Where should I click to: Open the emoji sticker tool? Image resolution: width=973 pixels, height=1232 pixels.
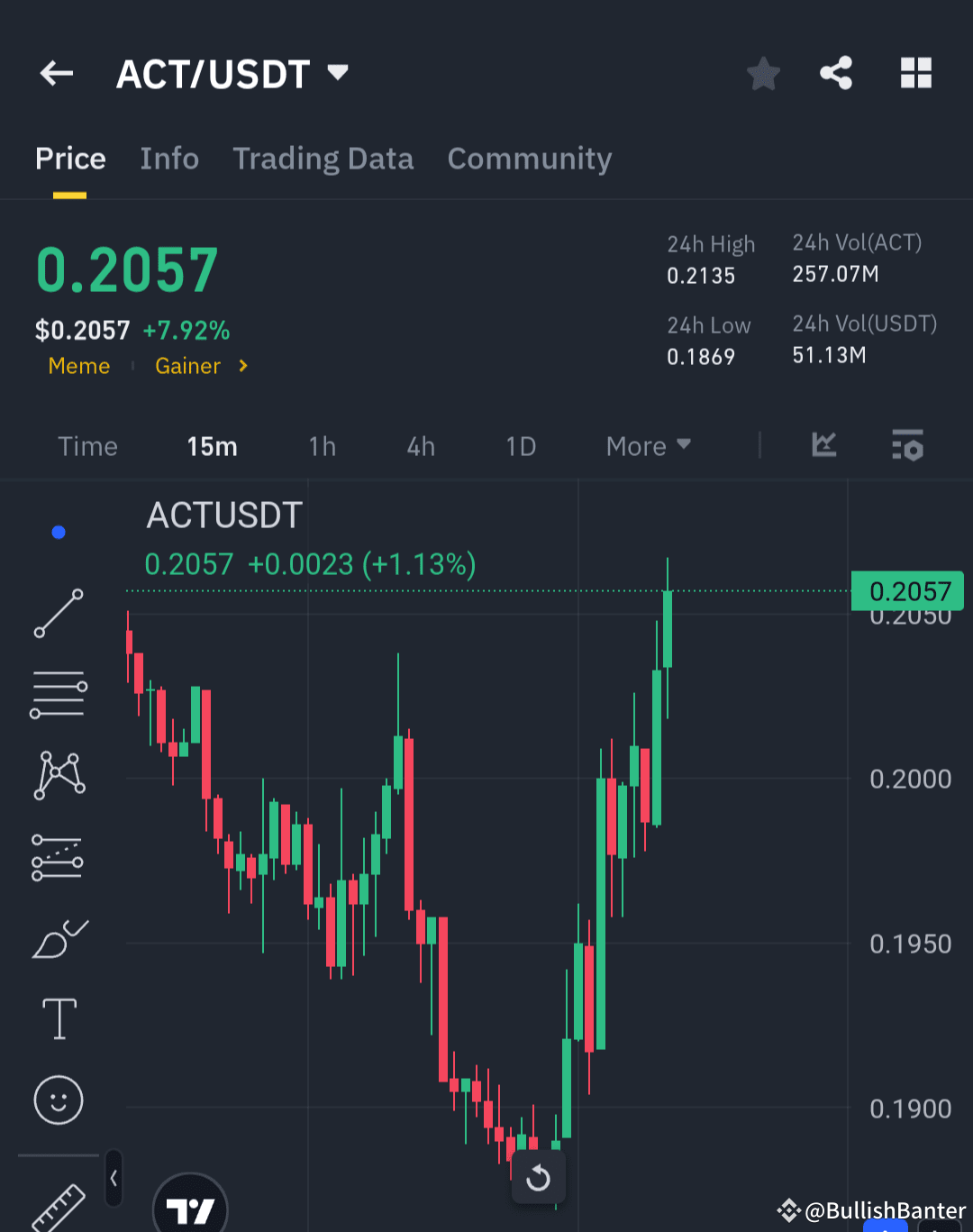pos(58,1100)
